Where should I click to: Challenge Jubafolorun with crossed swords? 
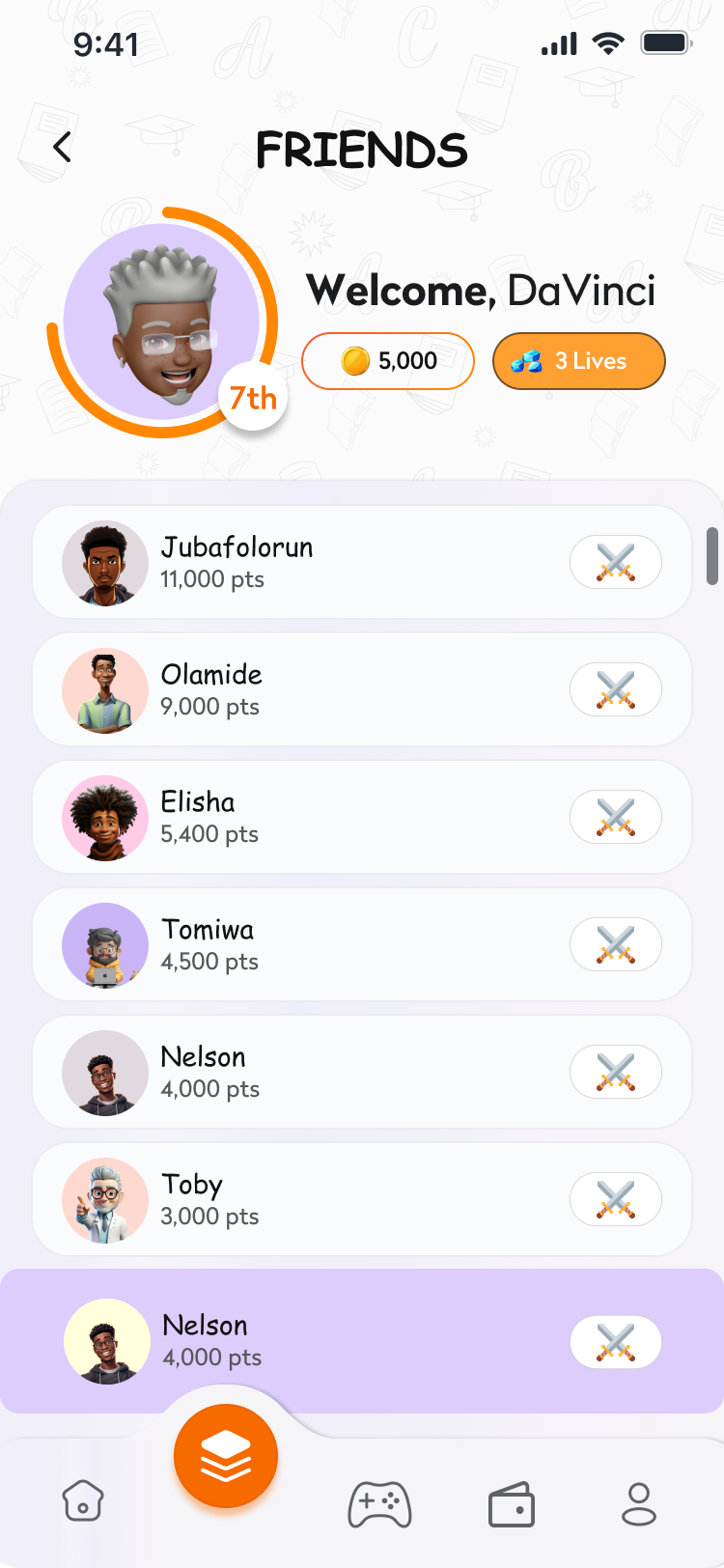coord(616,562)
